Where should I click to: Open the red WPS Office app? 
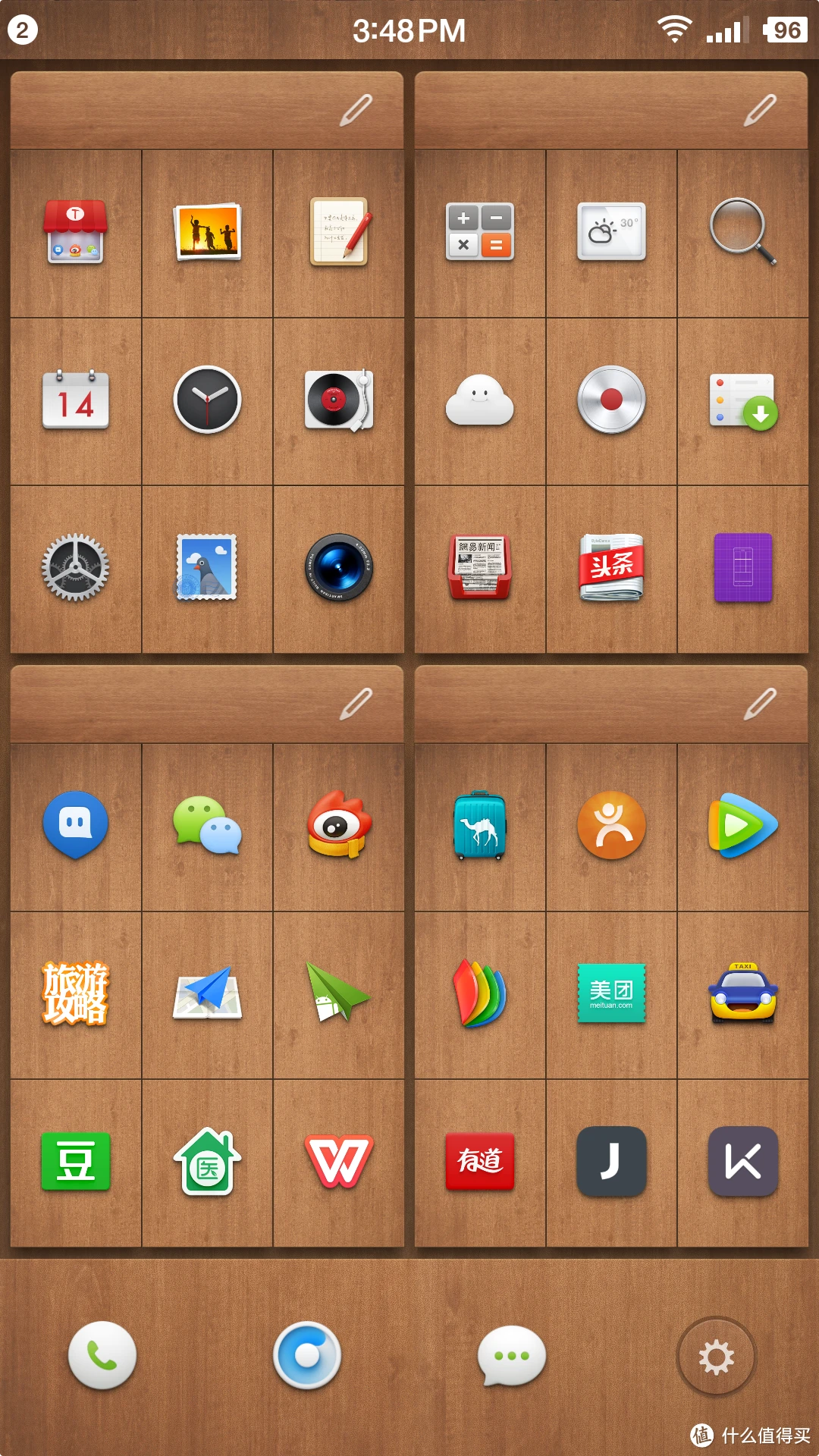click(338, 1162)
